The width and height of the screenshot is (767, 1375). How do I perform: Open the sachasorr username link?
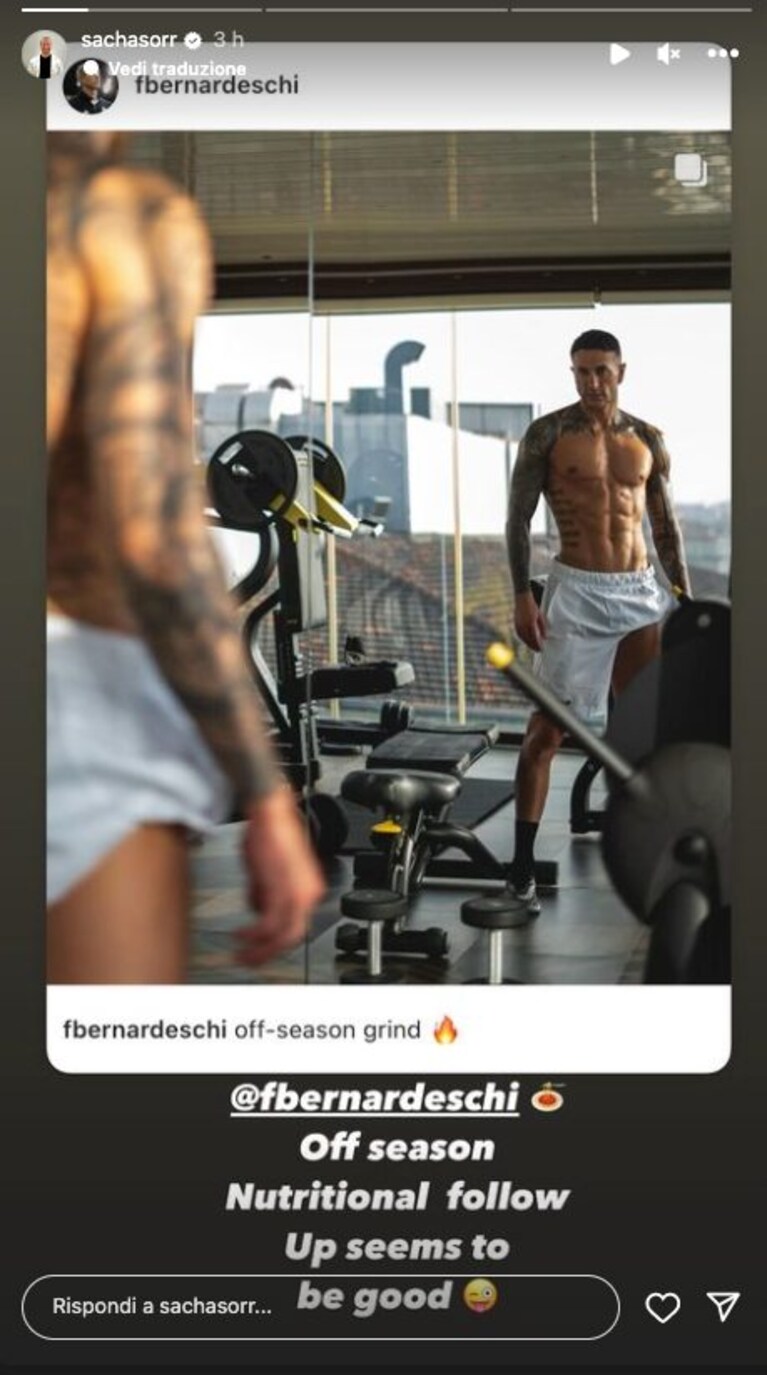click(129, 39)
